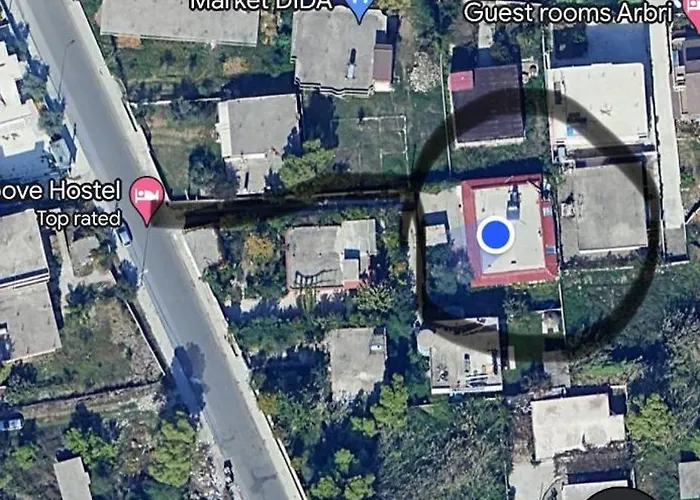Tap the blue current location dot

tap(495, 236)
